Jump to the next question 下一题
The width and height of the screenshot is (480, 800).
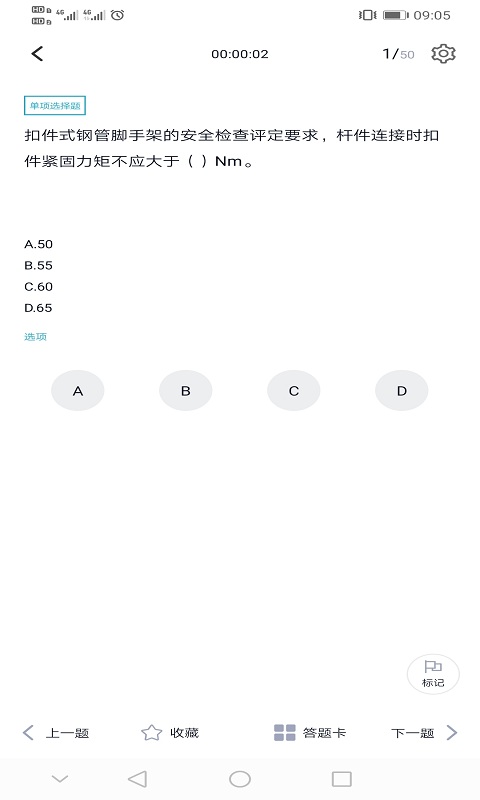point(424,733)
